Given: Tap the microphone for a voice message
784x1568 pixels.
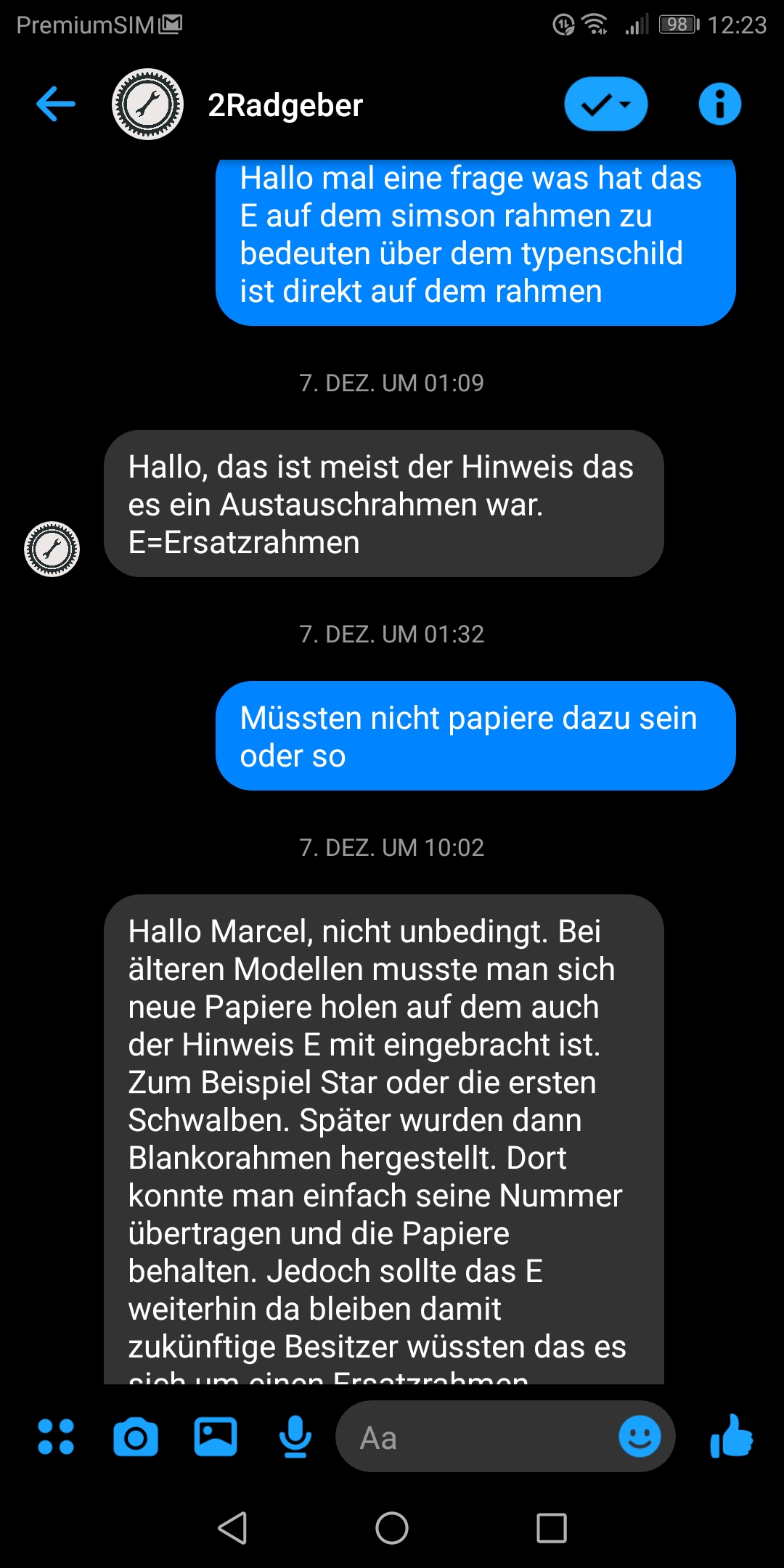Looking at the screenshot, I should pos(295,1437).
